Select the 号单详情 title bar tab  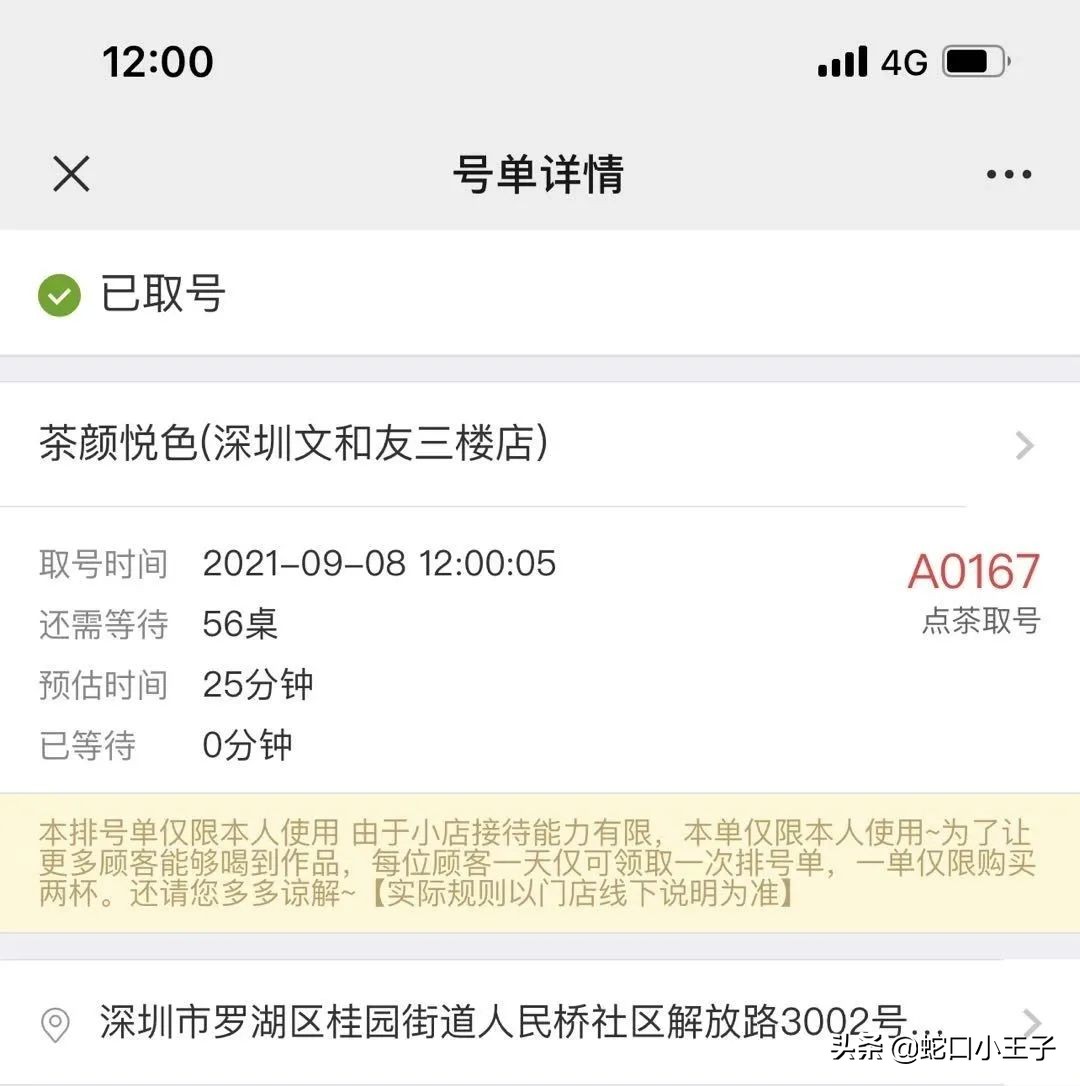pos(540,174)
